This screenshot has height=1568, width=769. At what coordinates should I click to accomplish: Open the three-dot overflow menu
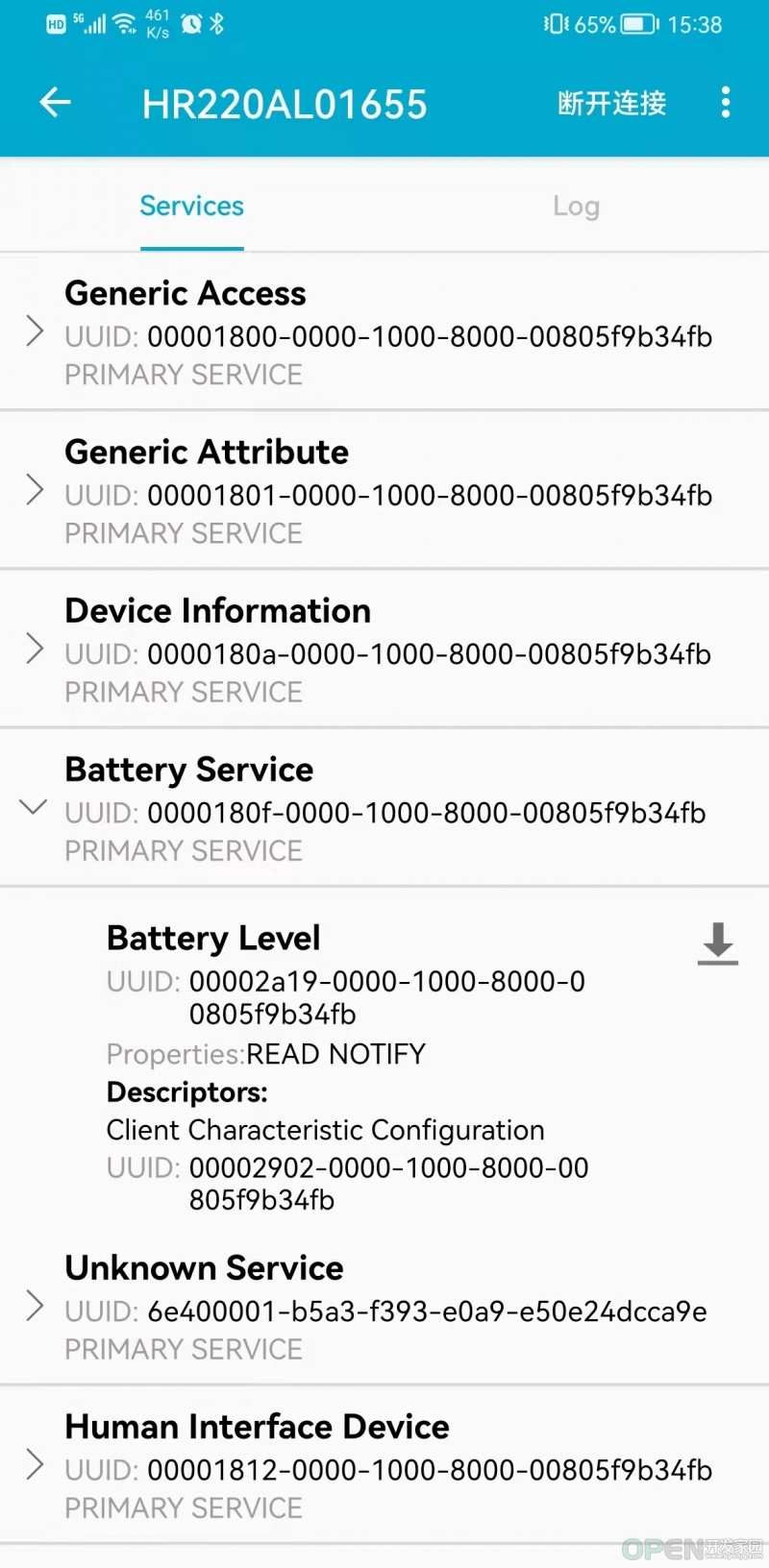(x=726, y=103)
